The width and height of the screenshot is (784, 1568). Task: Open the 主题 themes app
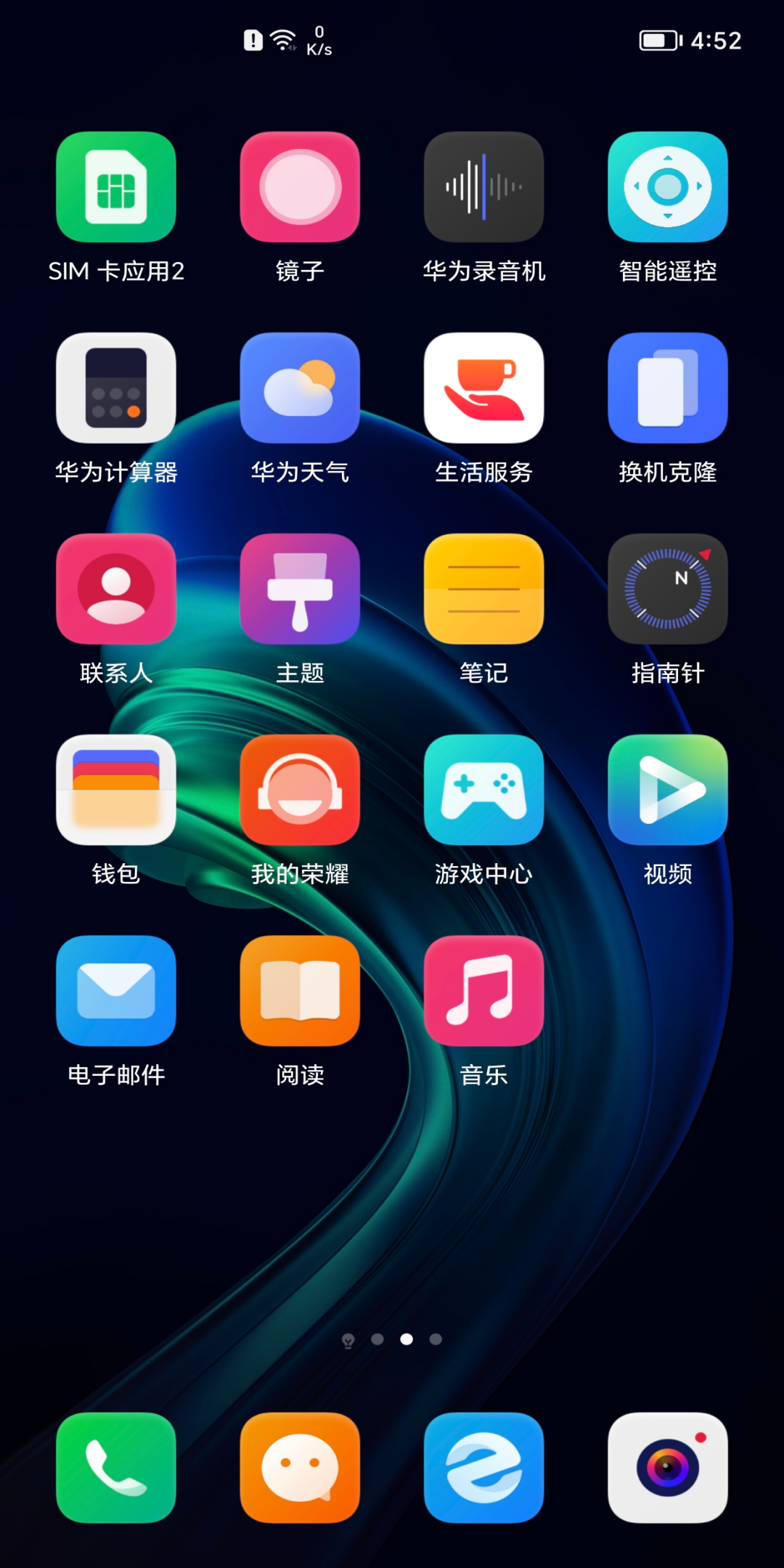(300, 589)
